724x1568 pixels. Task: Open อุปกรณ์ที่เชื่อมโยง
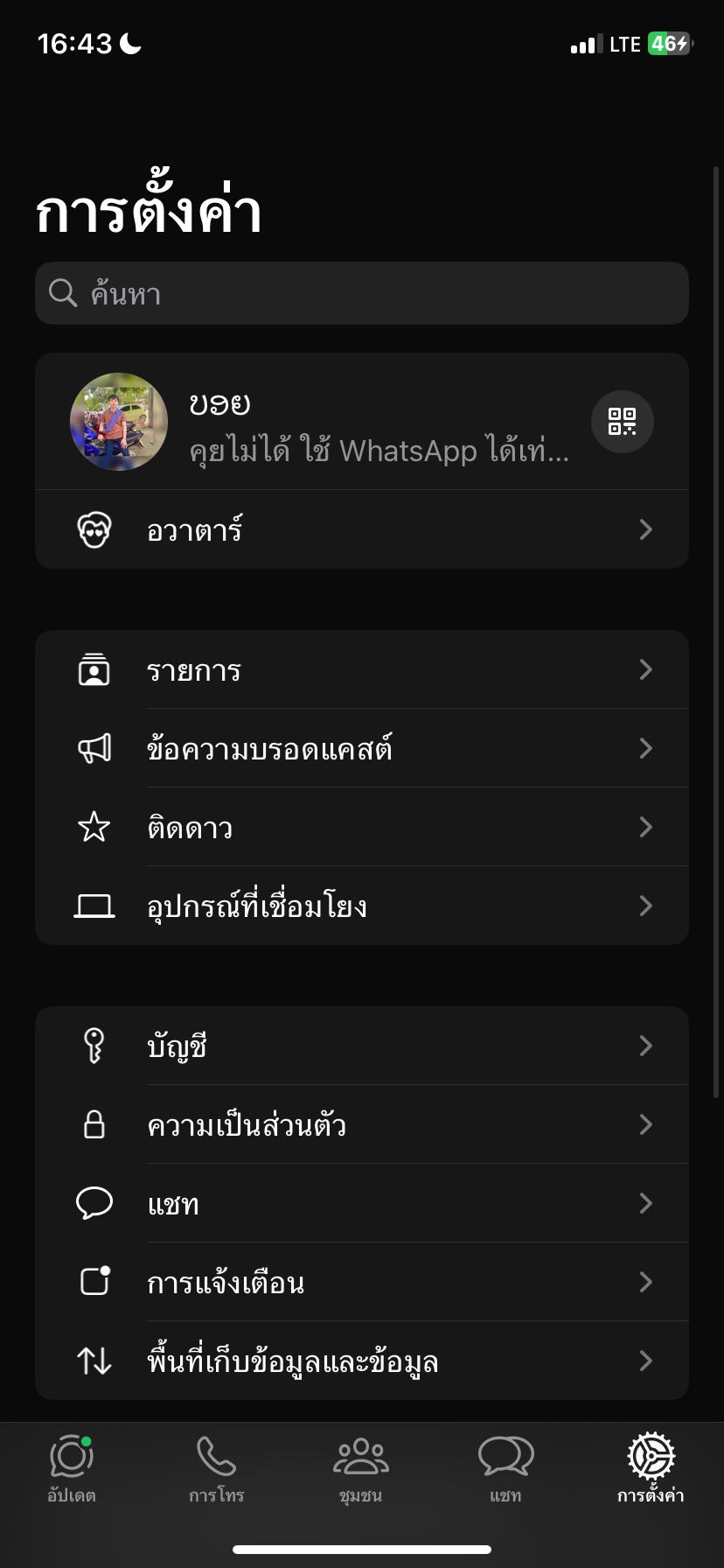pos(362,906)
